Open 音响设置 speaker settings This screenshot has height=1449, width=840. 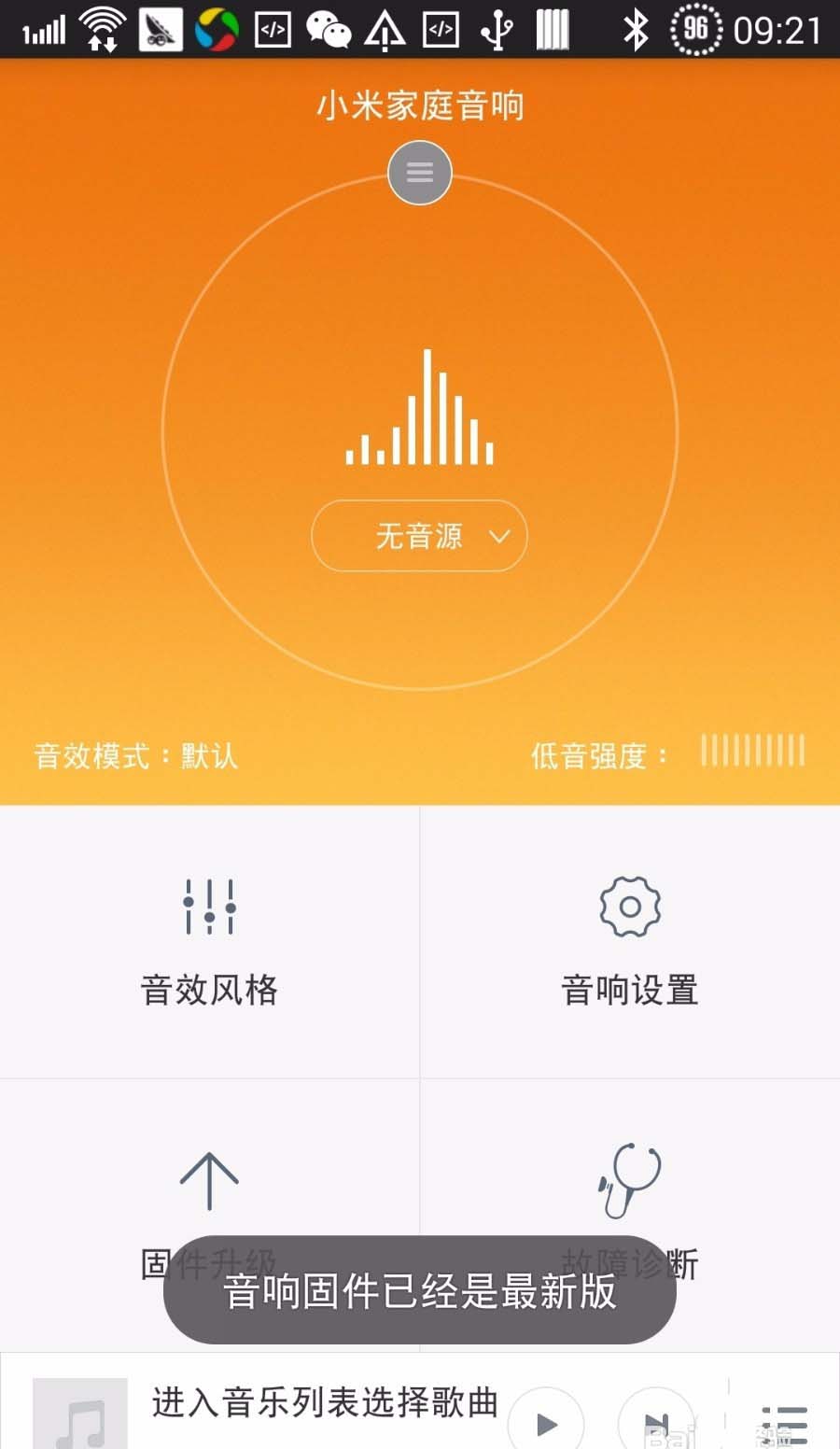(630, 941)
